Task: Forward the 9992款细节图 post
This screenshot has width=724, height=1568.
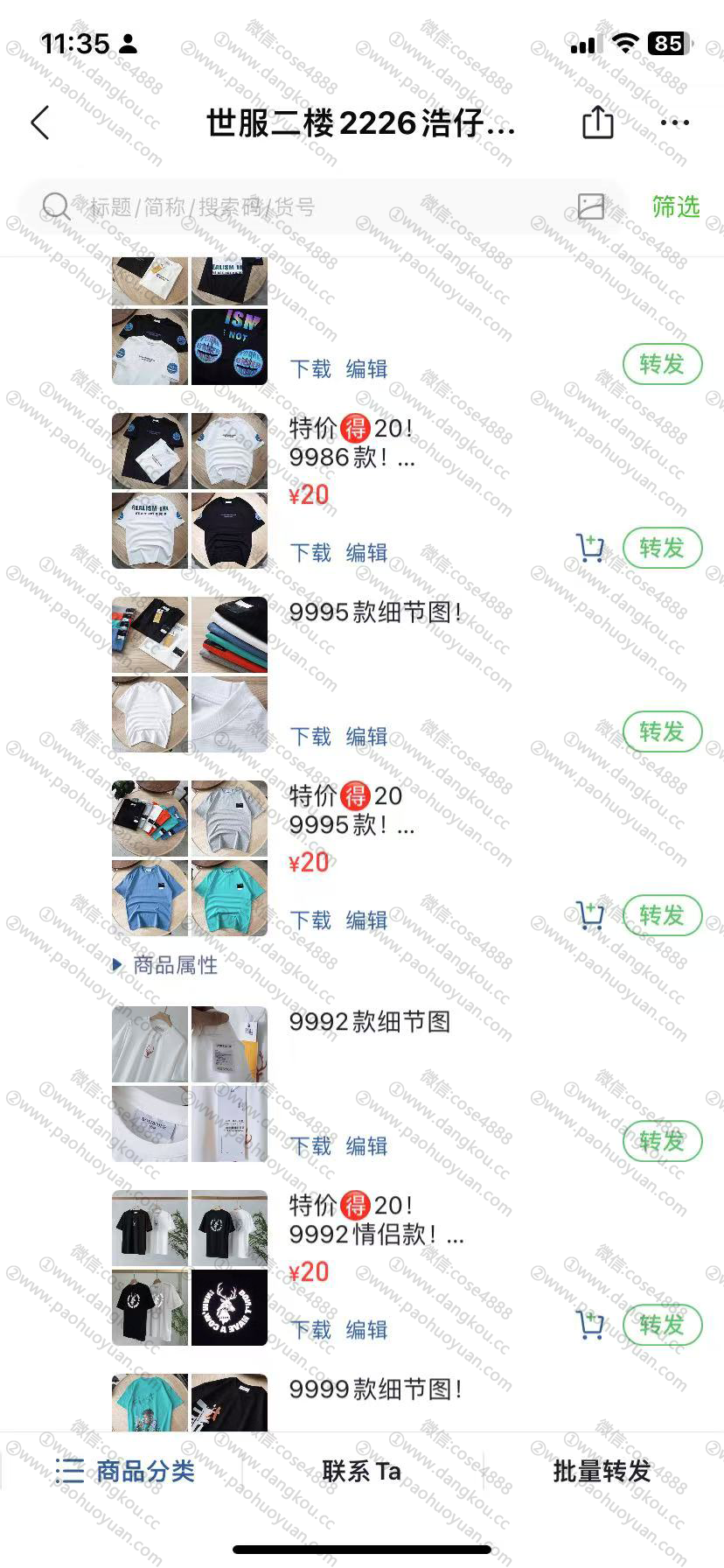Action: pos(662,1142)
